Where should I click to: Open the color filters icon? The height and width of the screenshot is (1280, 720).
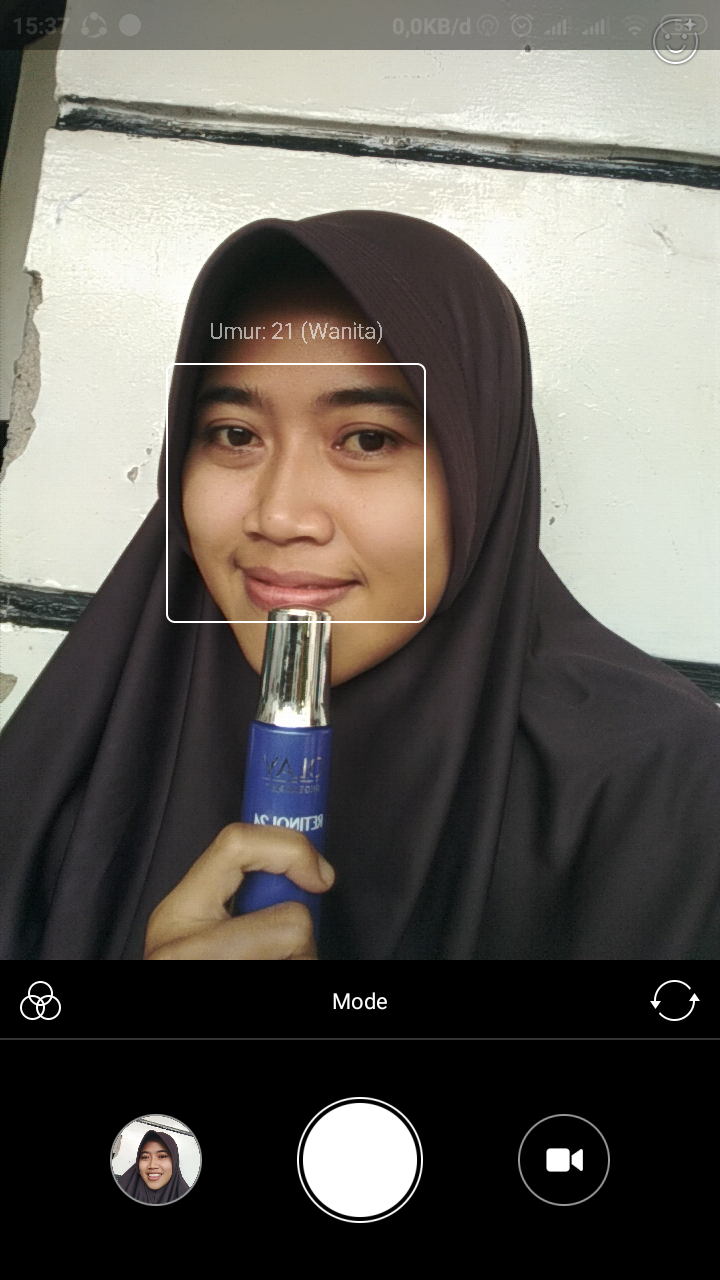[41, 1001]
